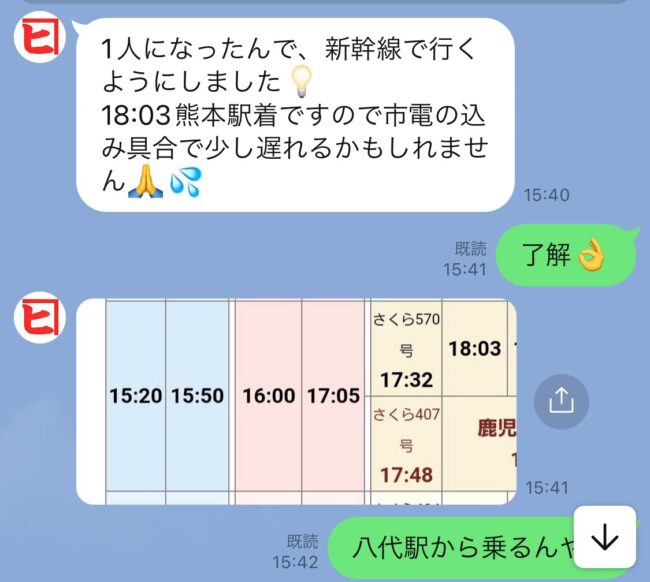
Task: Share the timetable image via share icon
Action: pos(561,401)
